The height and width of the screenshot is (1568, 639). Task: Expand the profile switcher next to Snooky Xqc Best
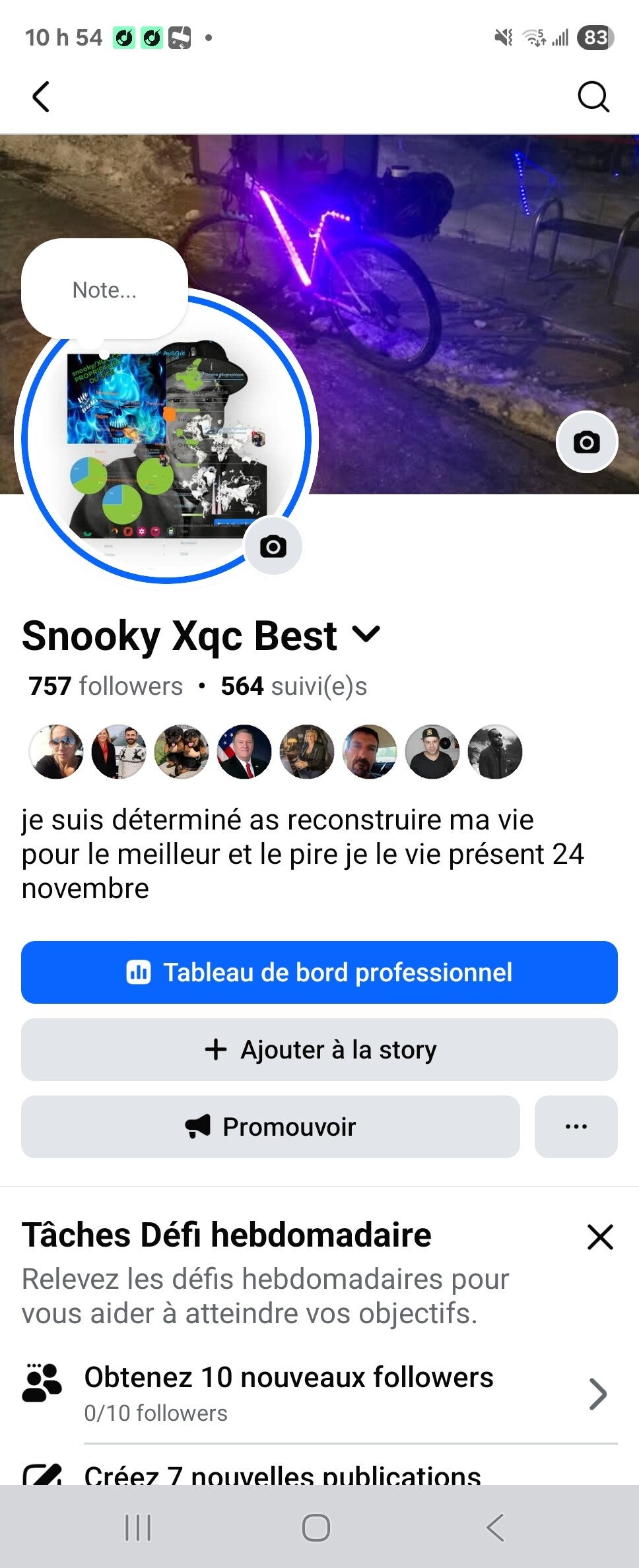(366, 634)
